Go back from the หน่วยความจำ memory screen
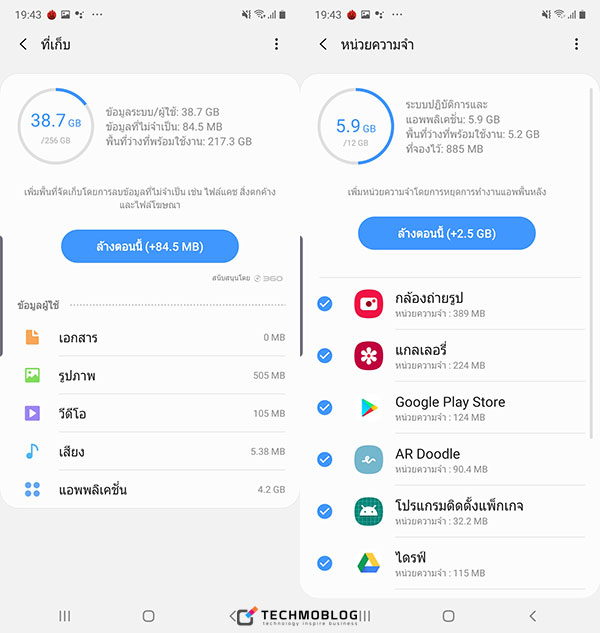 [x=323, y=44]
